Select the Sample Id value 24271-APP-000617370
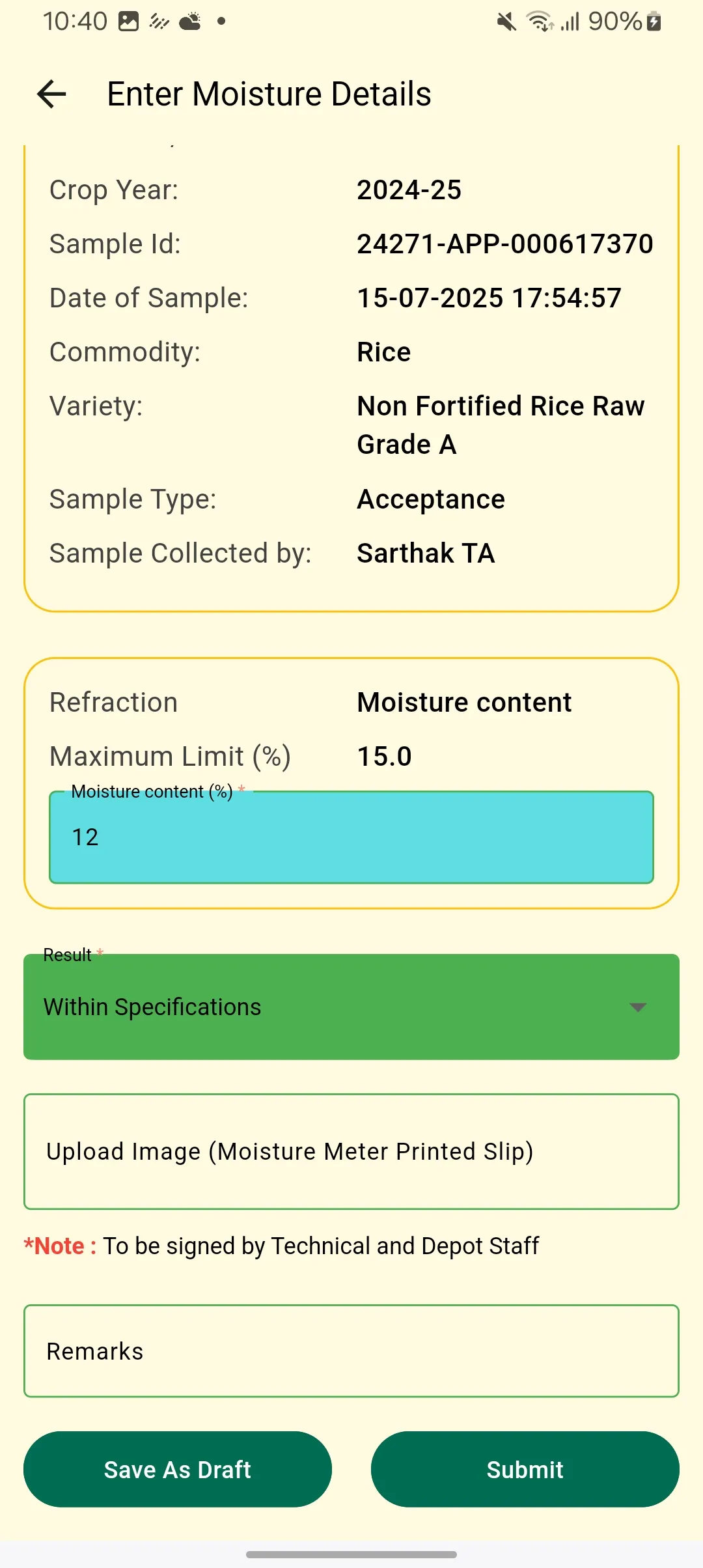703x1568 pixels. (504, 243)
